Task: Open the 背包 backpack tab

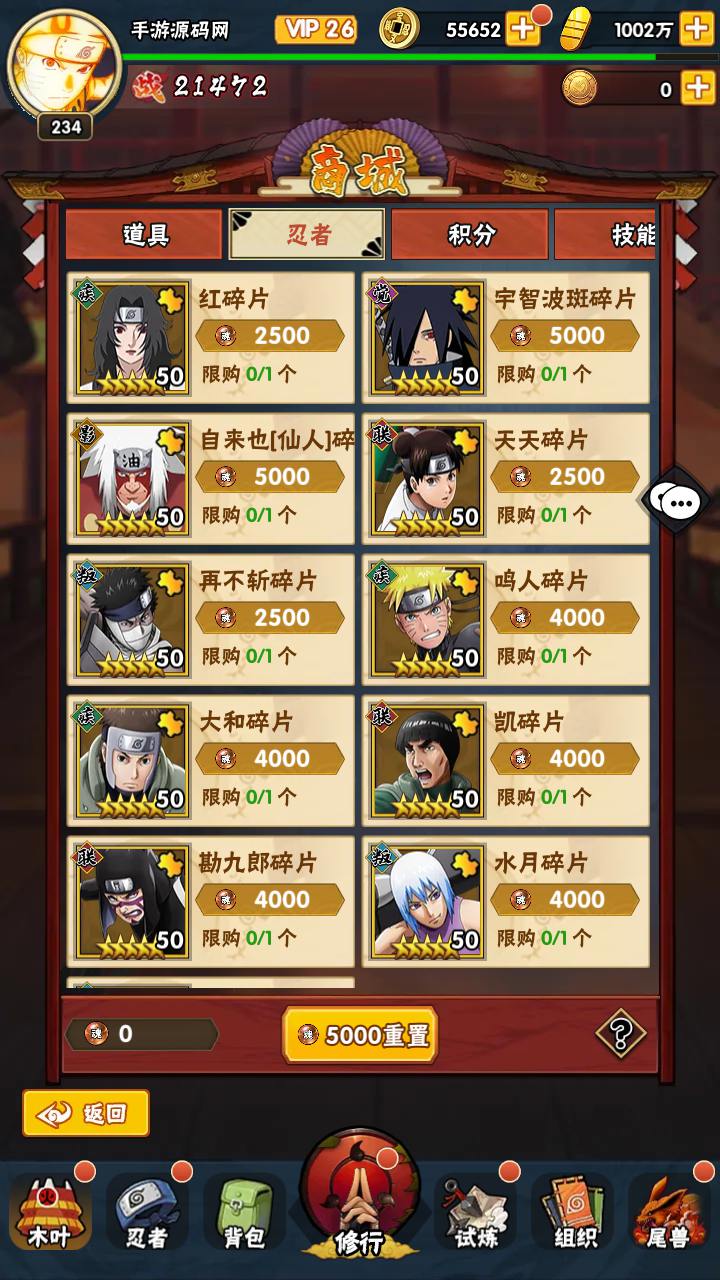Action: click(x=244, y=1212)
